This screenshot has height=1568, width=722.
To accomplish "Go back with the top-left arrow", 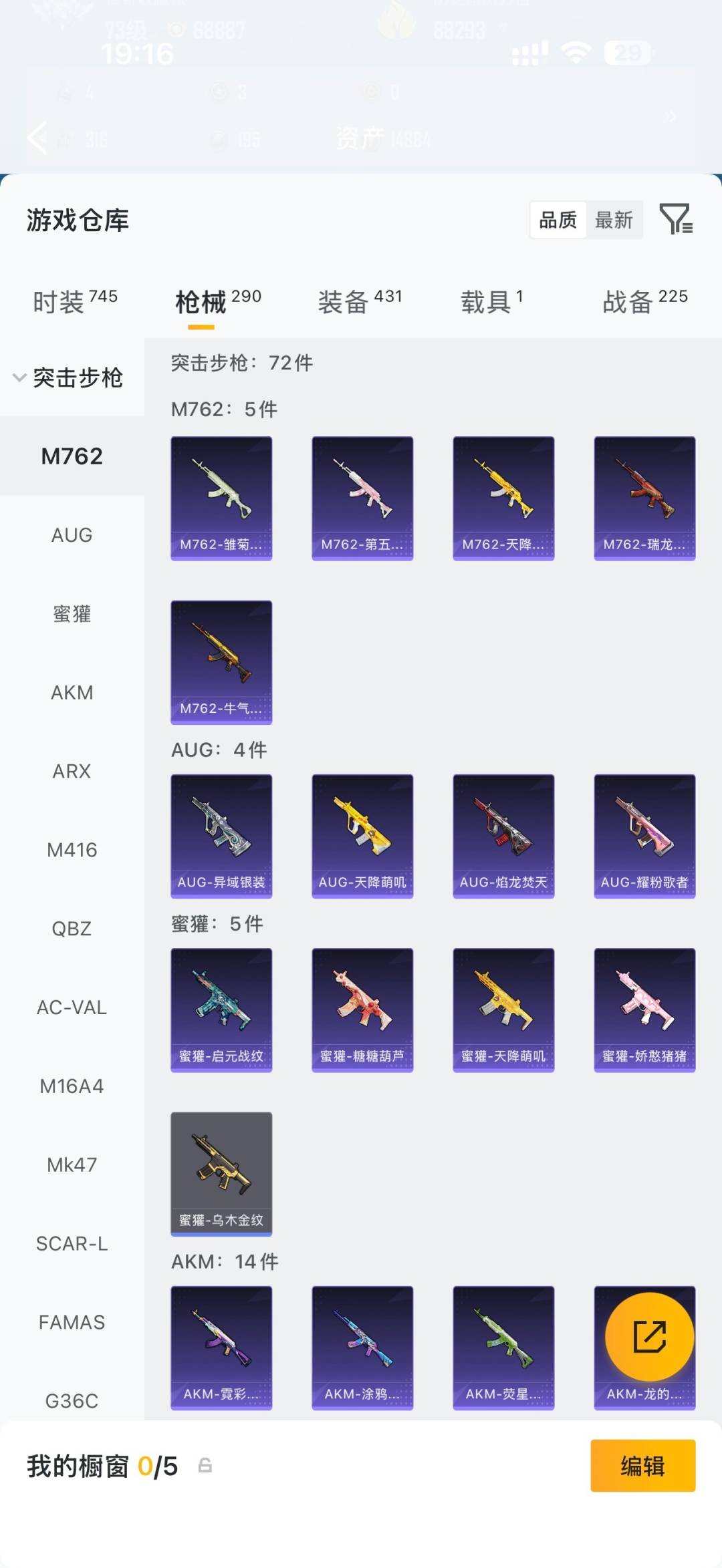I will tap(37, 138).
